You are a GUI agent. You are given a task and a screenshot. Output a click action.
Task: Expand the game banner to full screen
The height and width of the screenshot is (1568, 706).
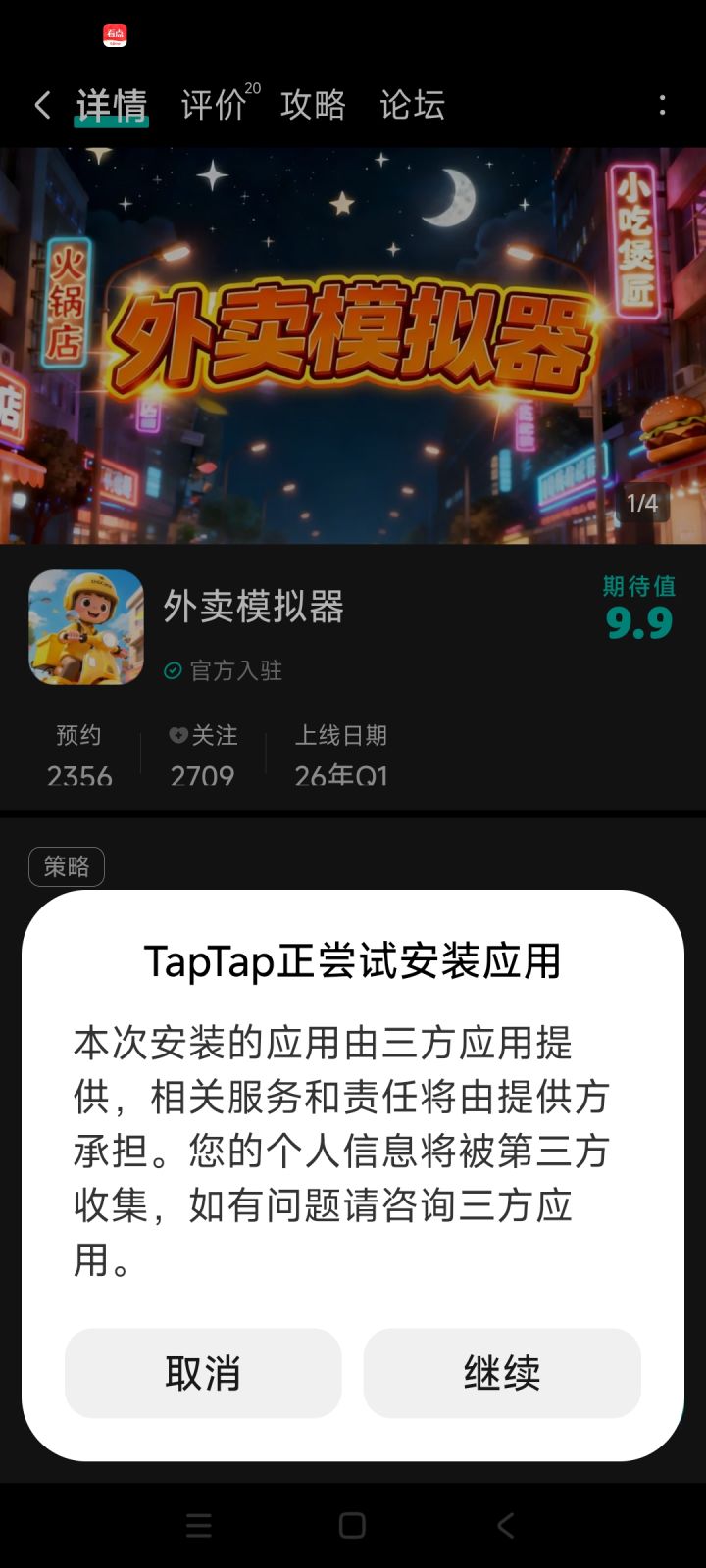[353, 333]
